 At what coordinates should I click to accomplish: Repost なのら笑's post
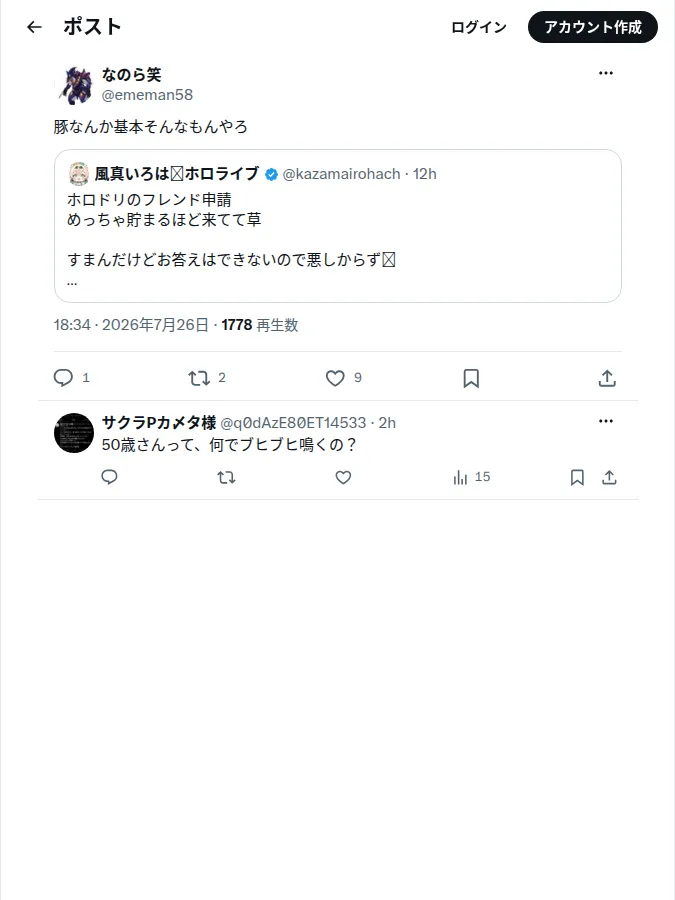(x=199, y=378)
